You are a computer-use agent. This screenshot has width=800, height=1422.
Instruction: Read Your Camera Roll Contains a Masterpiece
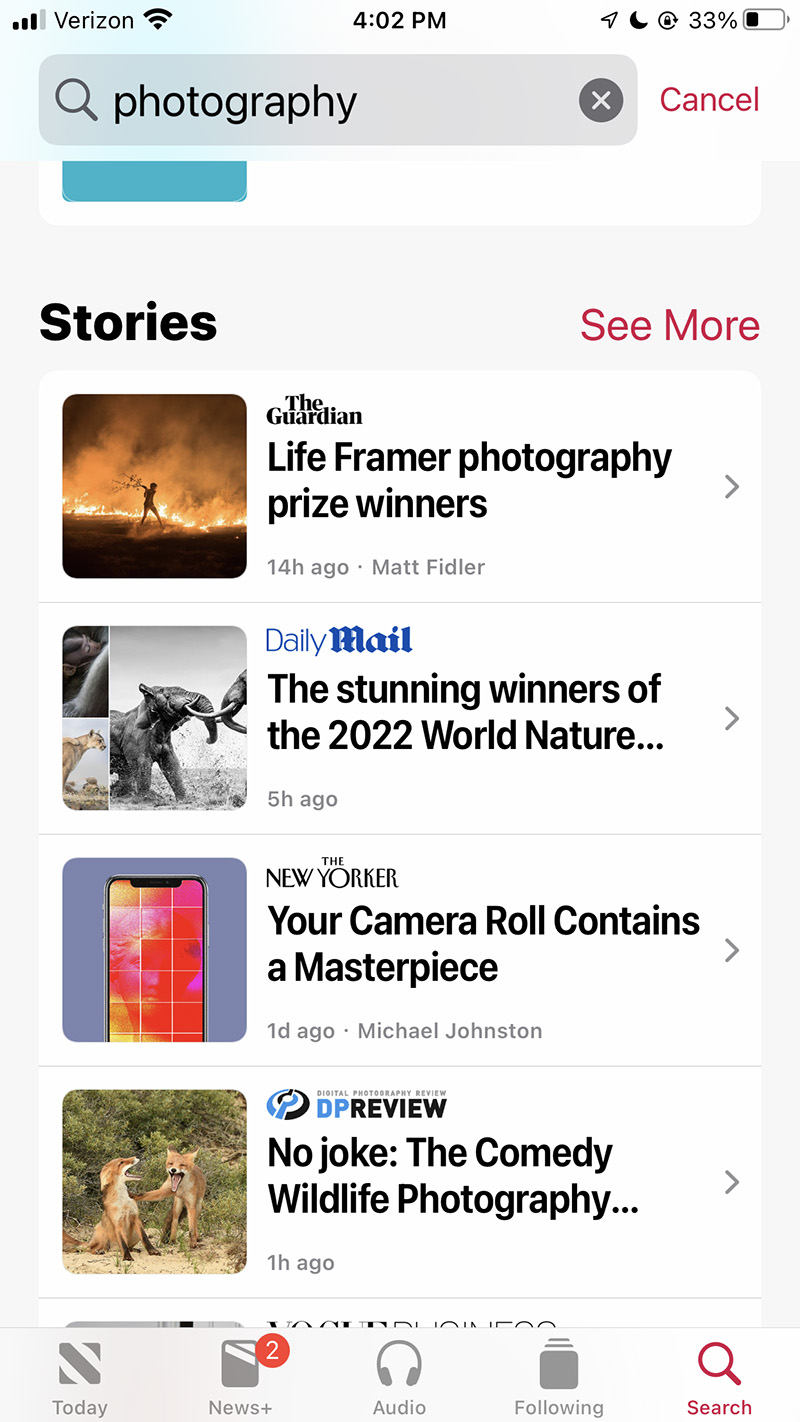click(x=483, y=945)
